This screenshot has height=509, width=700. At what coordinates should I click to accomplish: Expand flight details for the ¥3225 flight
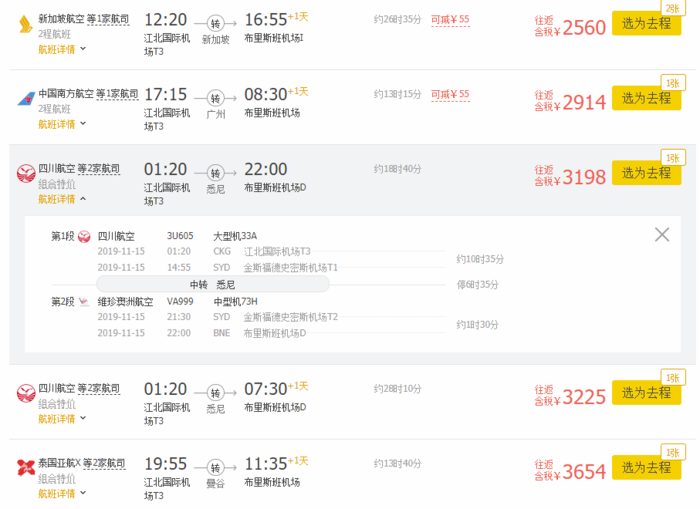pos(62,418)
